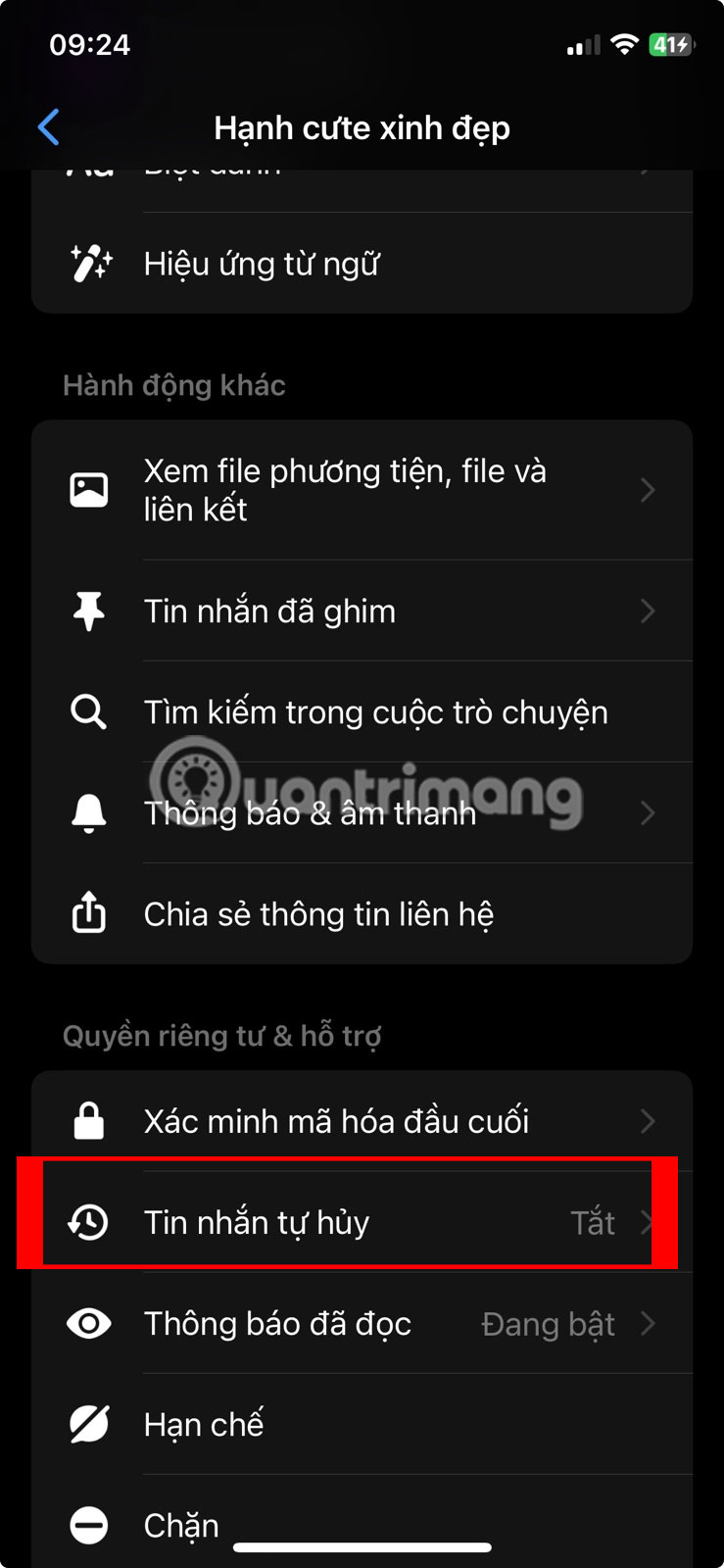View Tin nhắn đã ghim
This screenshot has height=1568, width=724.
tap(361, 612)
